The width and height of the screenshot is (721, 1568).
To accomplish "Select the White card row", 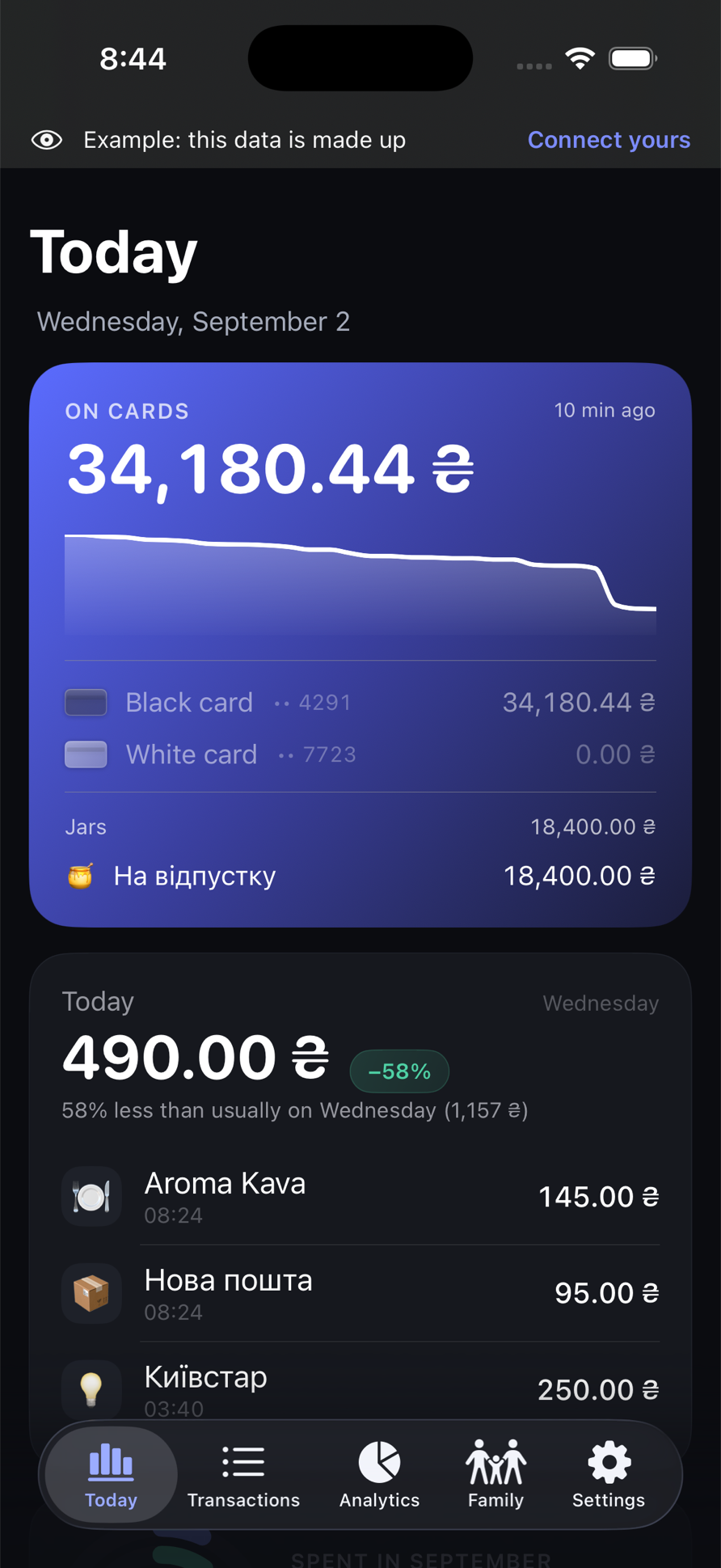I will [x=360, y=754].
